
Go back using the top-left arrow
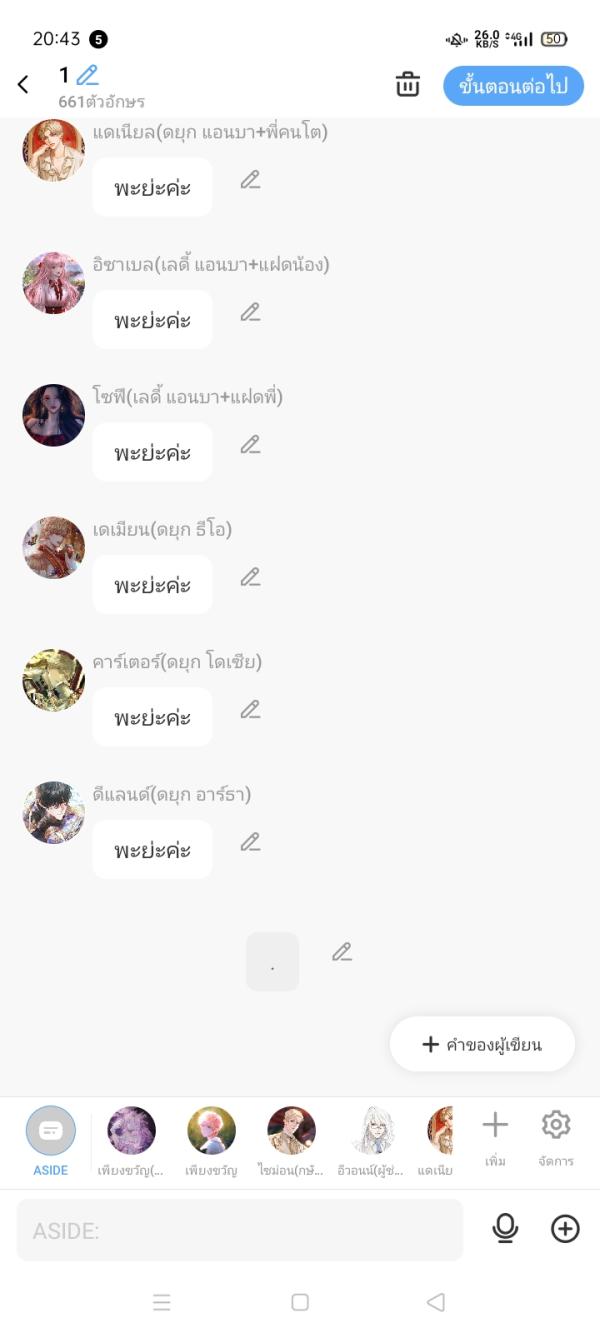pyautogui.click(x=23, y=85)
